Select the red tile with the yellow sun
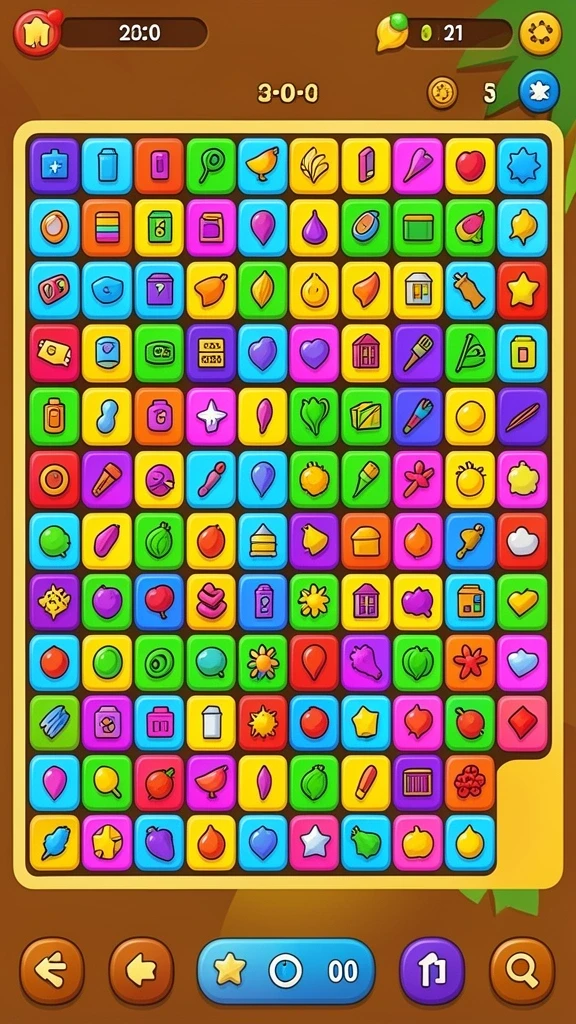The width and height of the screenshot is (576, 1024). [x=263, y=723]
